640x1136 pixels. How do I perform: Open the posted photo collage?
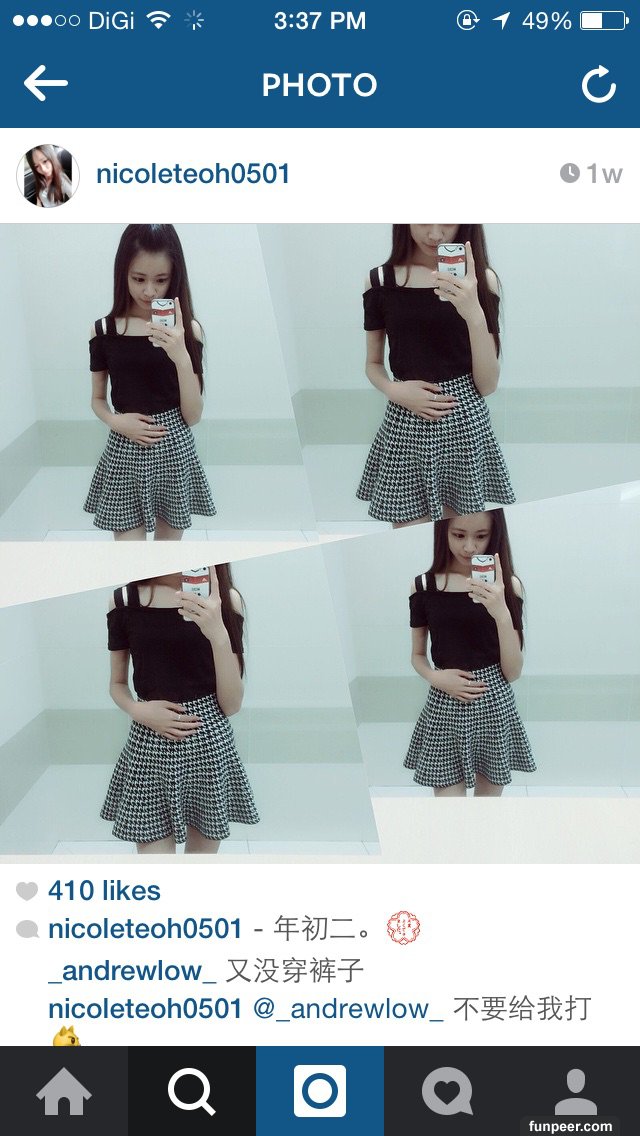coord(320,543)
